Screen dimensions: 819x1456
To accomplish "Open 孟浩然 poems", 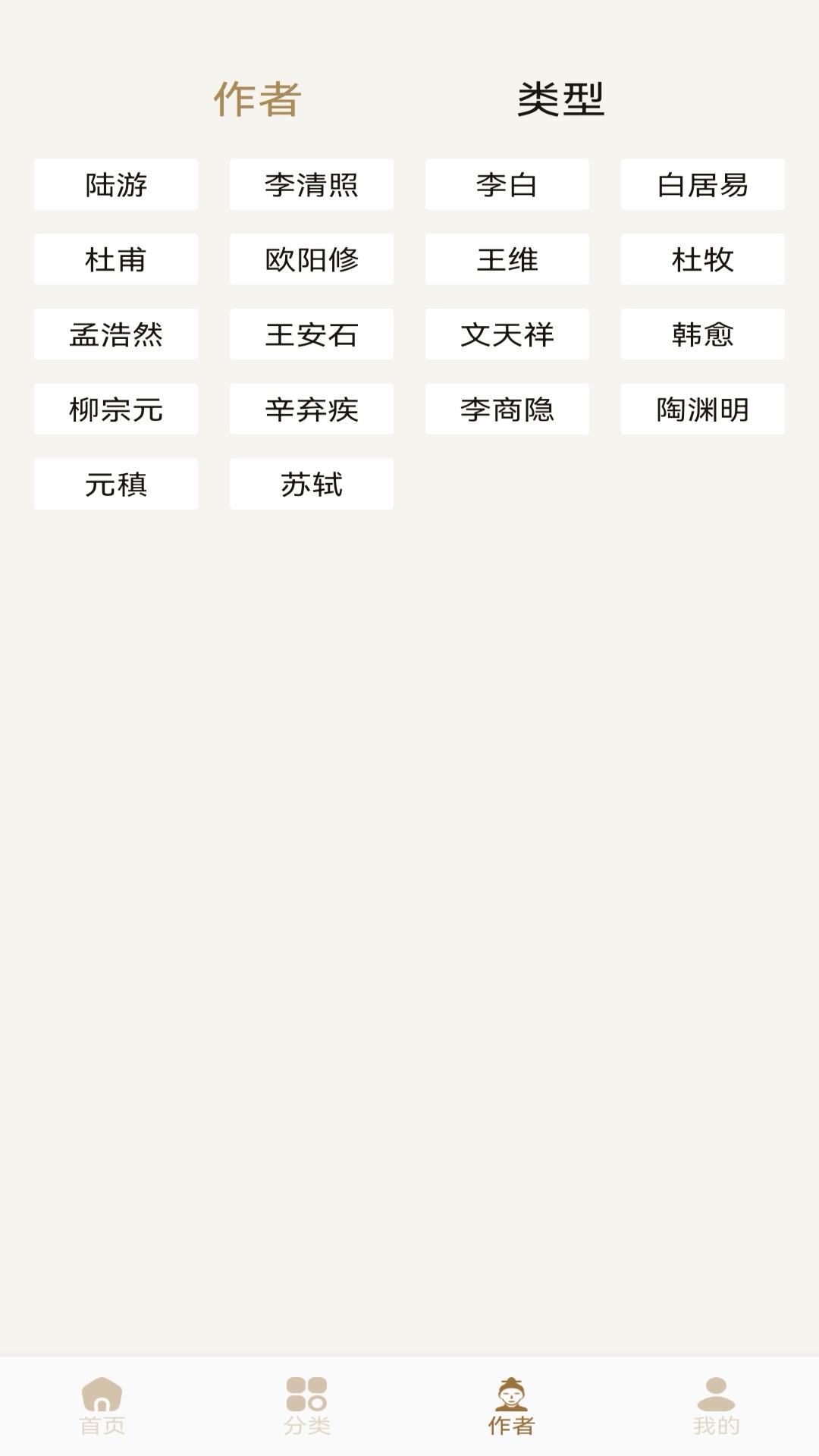I will point(115,334).
